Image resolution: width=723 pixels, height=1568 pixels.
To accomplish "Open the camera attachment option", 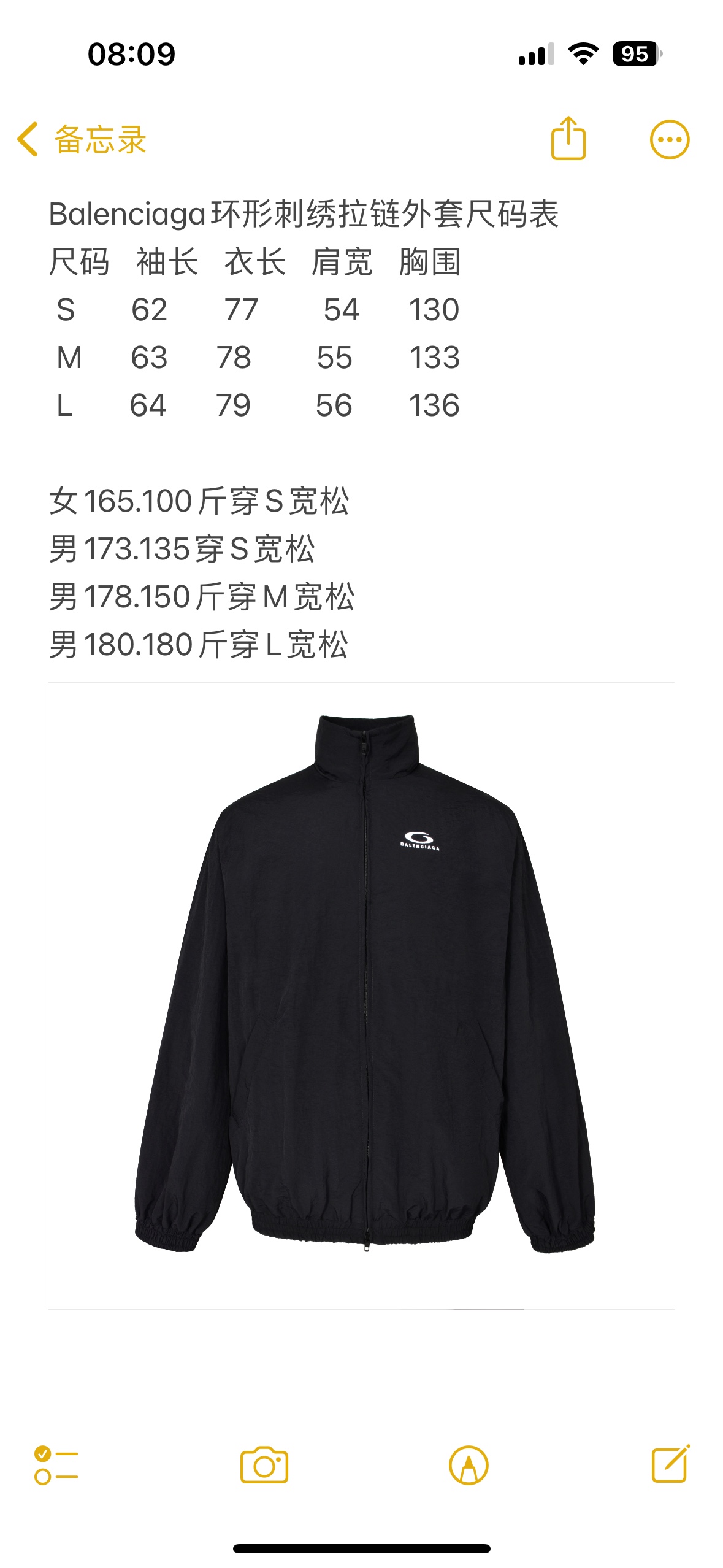I will [264, 1465].
